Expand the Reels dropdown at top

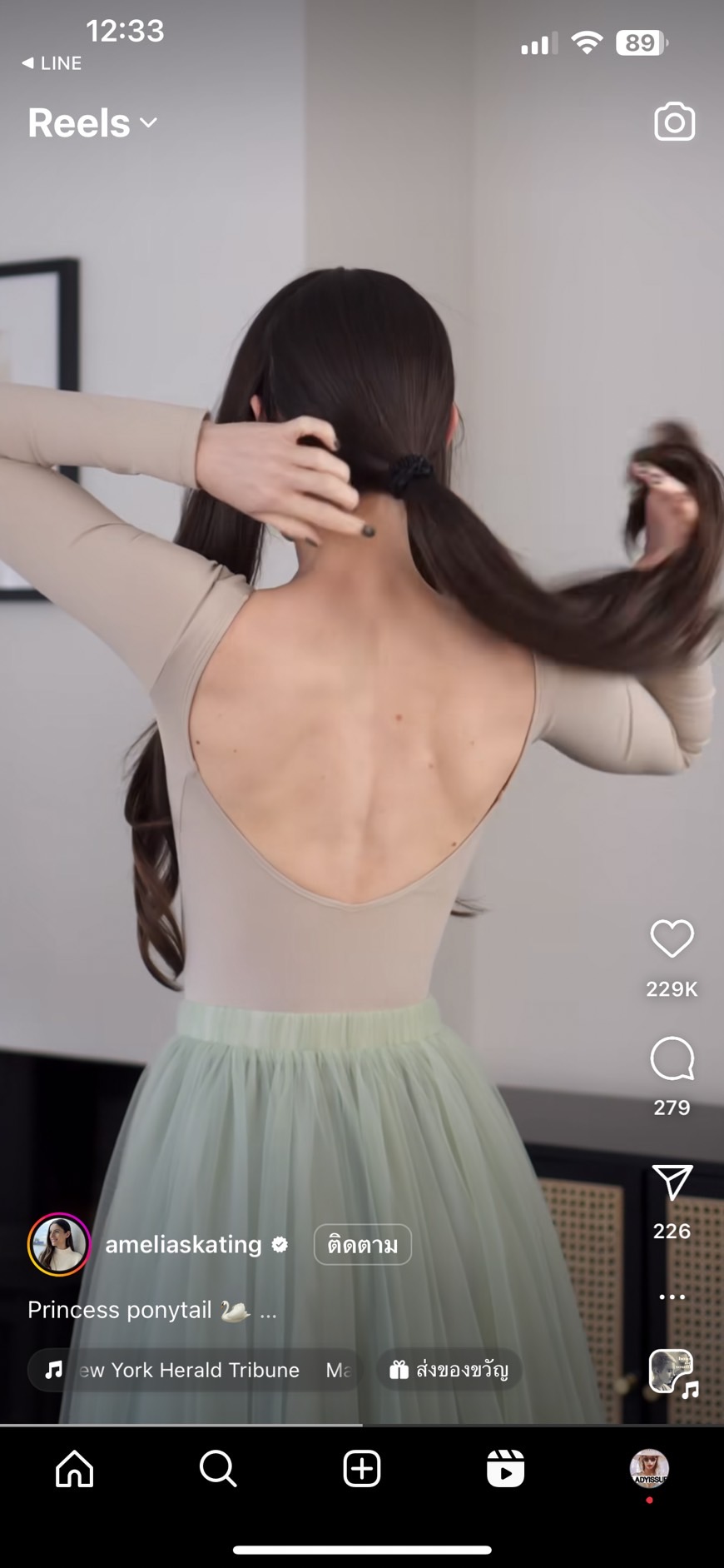pyautogui.click(x=92, y=123)
